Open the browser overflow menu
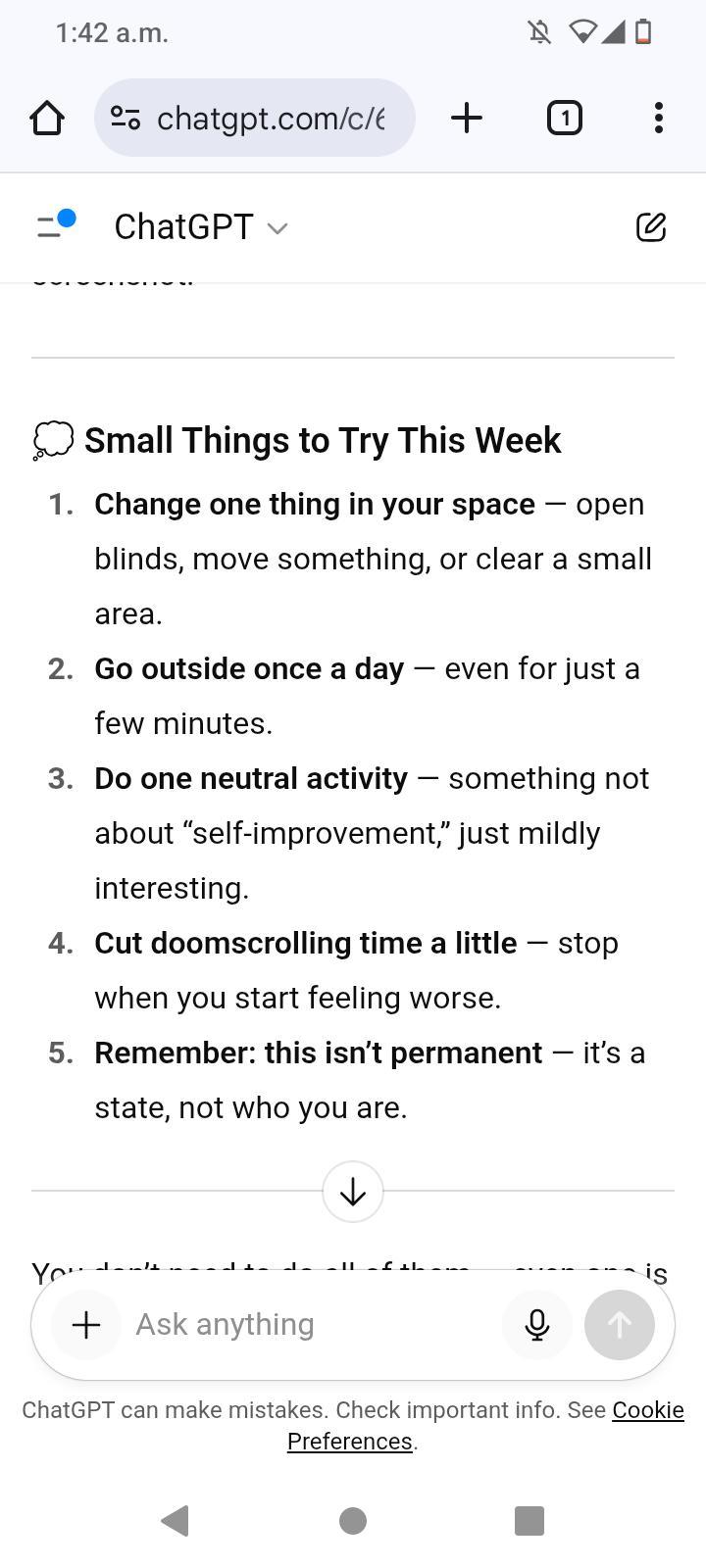Viewport: 706px width, 1568px height. [x=658, y=119]
